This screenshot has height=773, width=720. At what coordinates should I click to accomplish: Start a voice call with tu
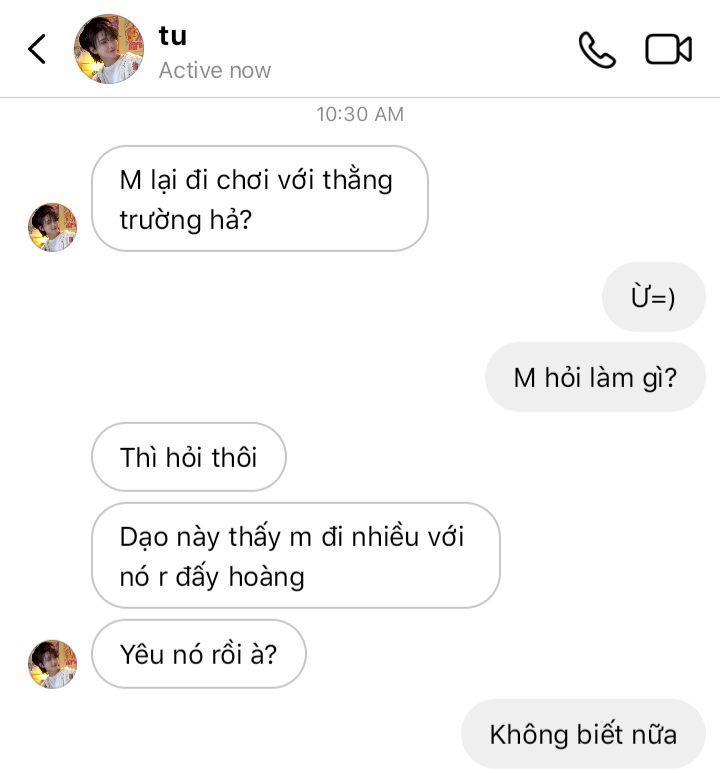[x=597, y=49]
